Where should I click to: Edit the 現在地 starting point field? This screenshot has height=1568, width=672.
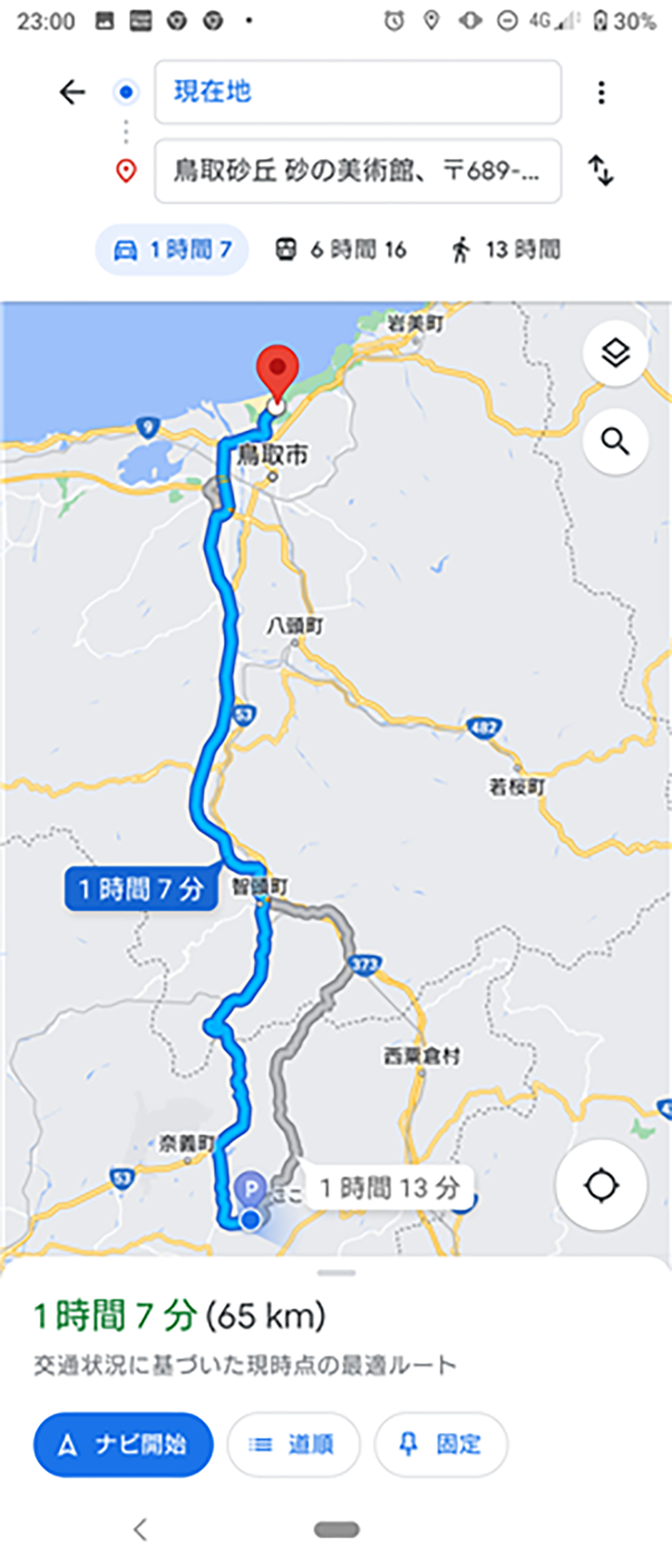pyautogui.click(x=357, y=92)
